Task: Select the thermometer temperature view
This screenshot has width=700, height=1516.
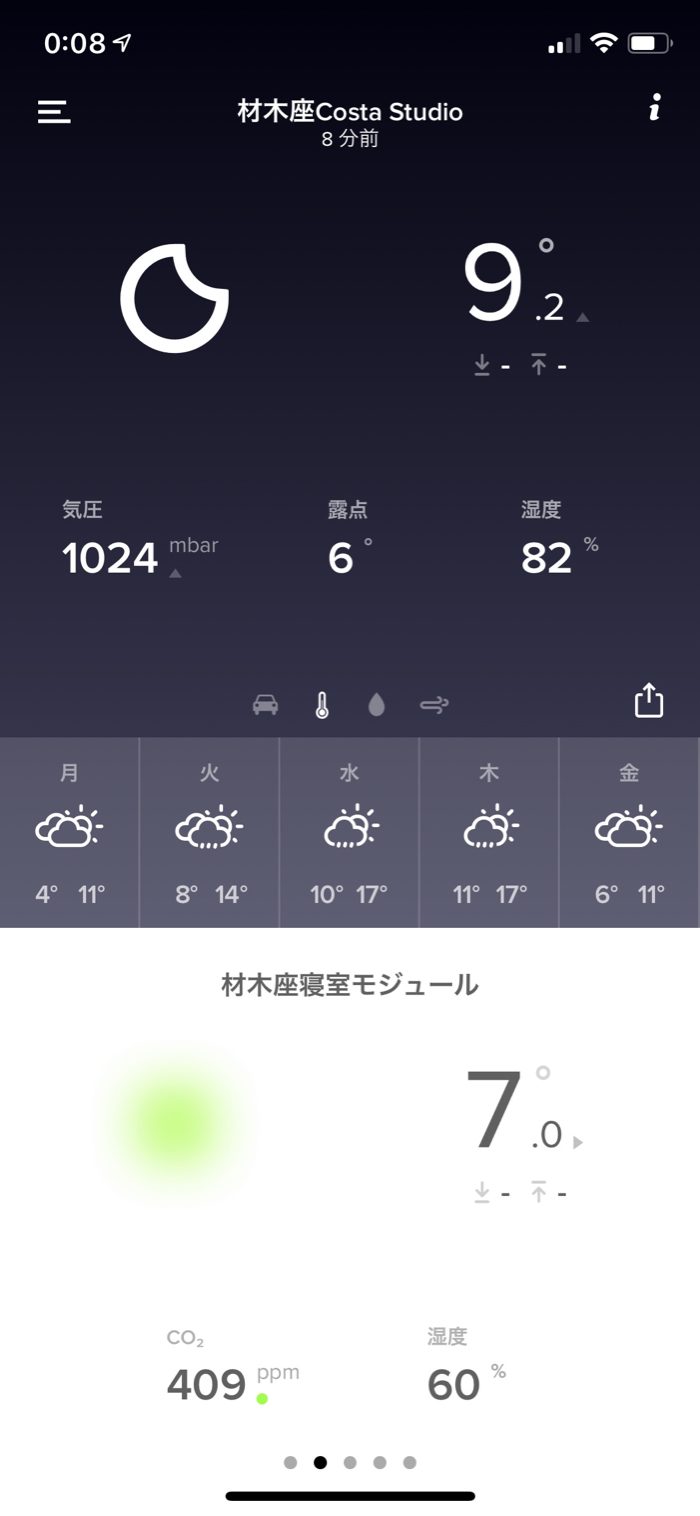Action: tap(321, 705)
